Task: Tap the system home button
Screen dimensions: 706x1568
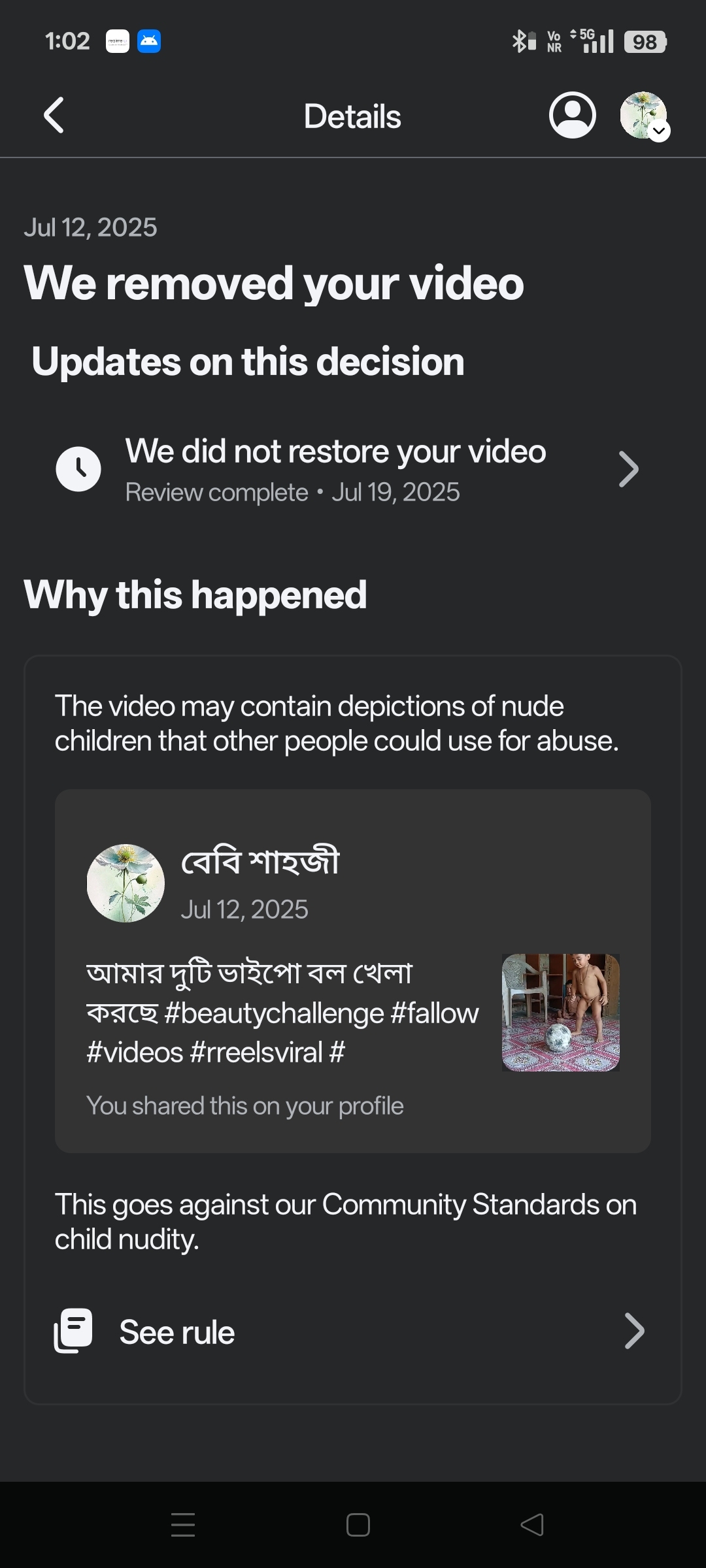Action: [x=358, y=1525]
